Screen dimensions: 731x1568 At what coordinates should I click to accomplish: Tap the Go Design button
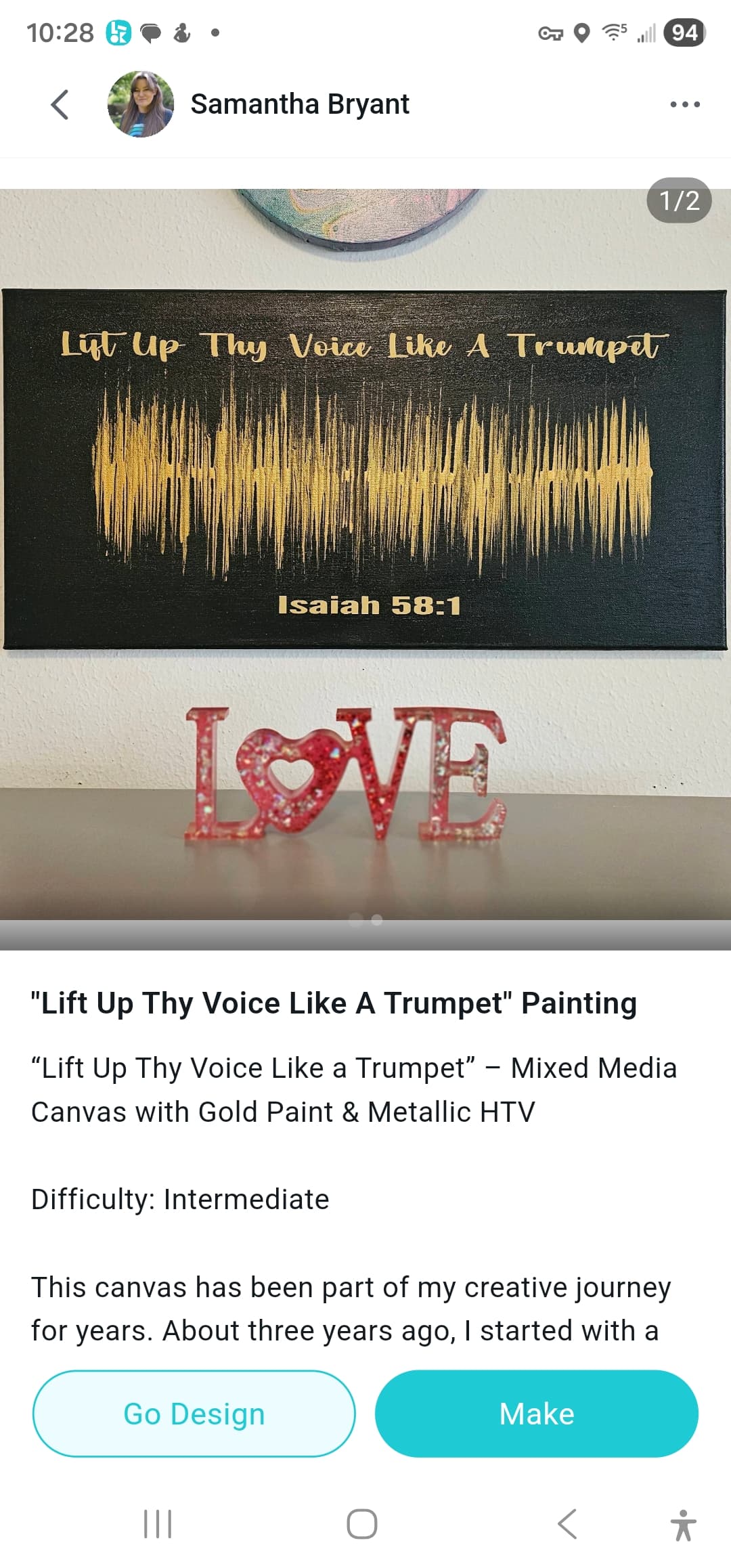click(x=194, y=1414)
